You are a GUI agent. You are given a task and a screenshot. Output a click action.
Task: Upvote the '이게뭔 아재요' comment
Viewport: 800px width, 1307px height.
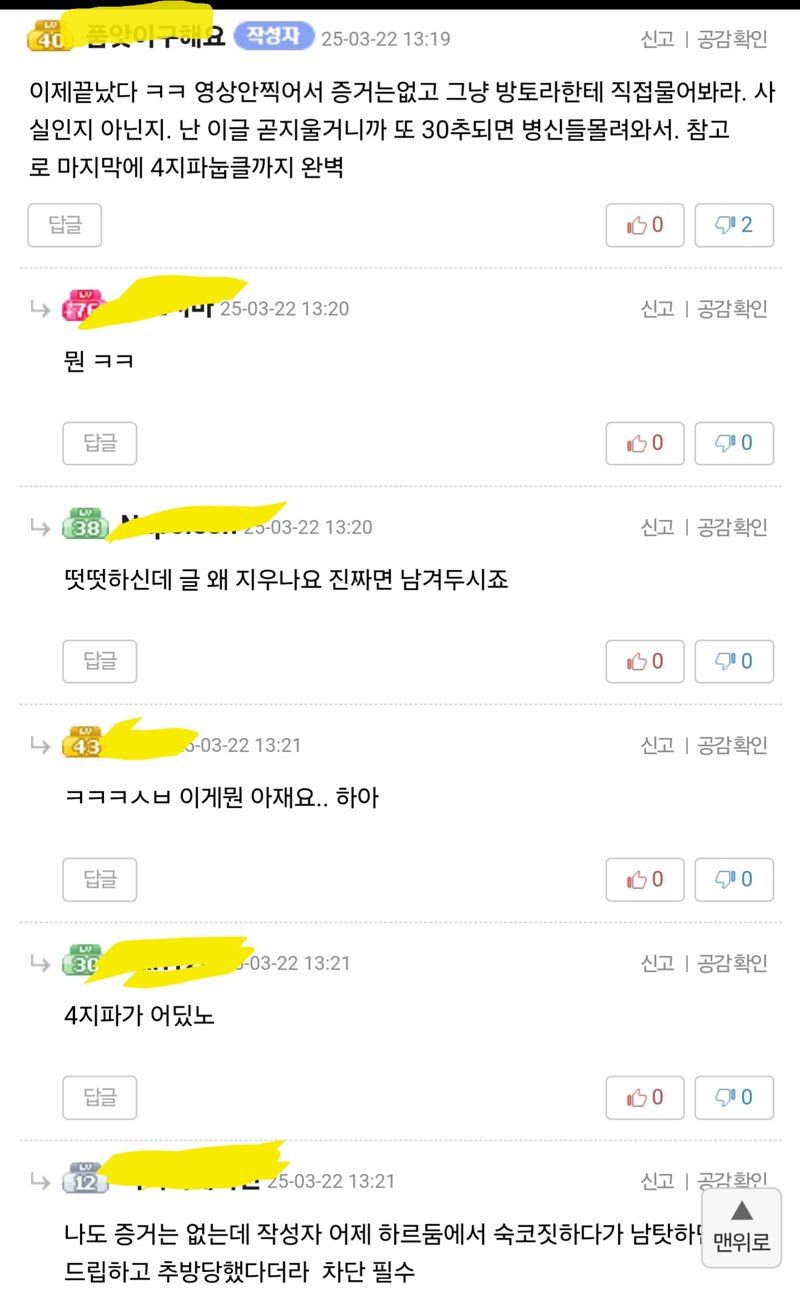coord(645,879)
